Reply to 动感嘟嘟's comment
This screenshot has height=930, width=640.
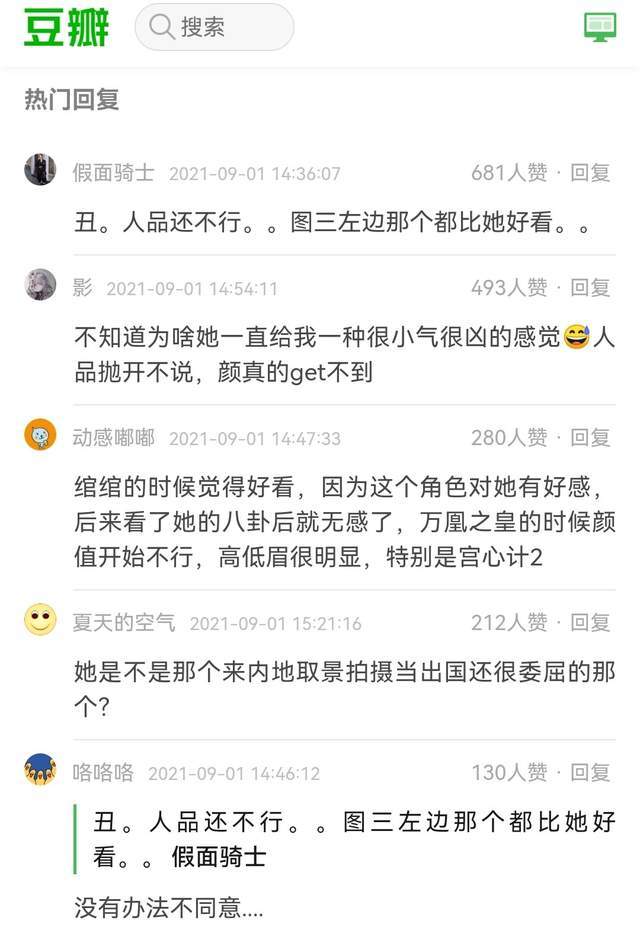click(590, 438)
